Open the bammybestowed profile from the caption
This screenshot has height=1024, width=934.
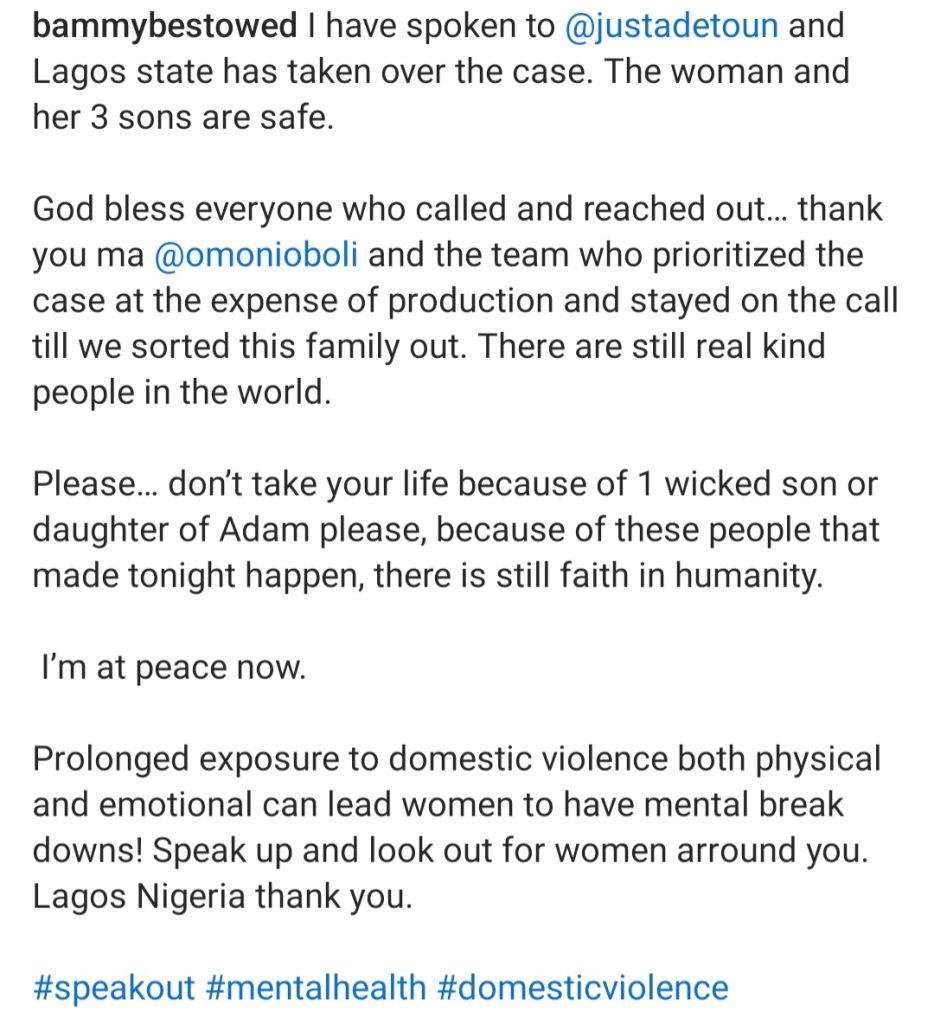pos(165,27)
